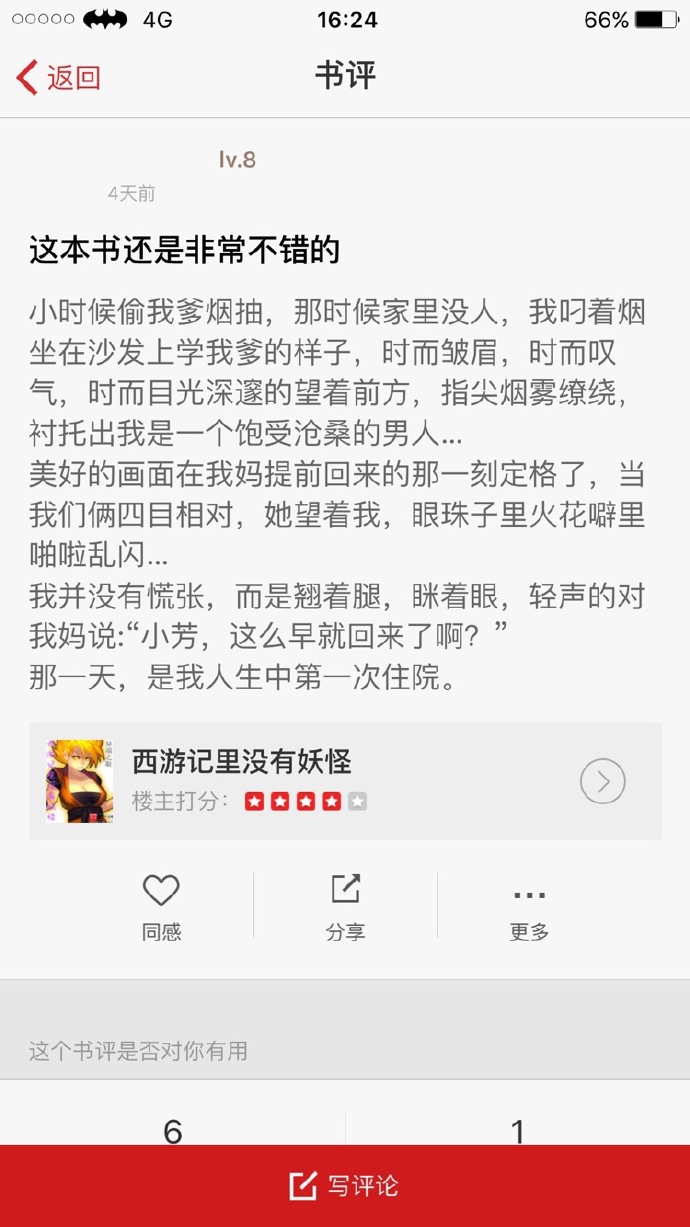Like this review with 同感 heart

coord(161,906)
